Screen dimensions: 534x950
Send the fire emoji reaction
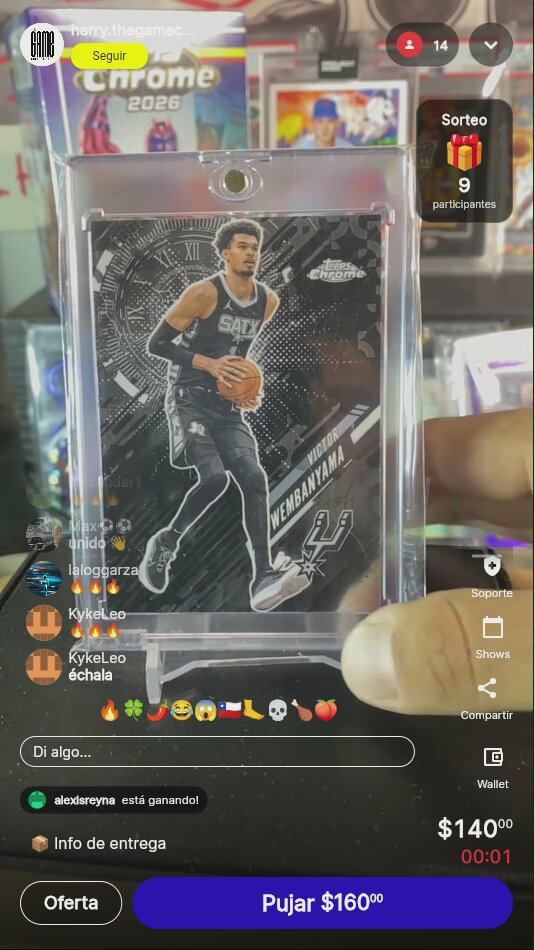tap(110, 710)
